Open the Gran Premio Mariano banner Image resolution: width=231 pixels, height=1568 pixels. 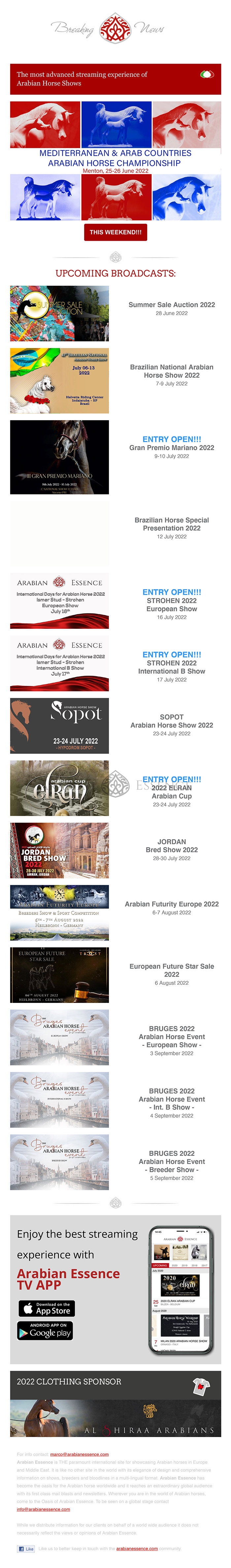point(60,457)
